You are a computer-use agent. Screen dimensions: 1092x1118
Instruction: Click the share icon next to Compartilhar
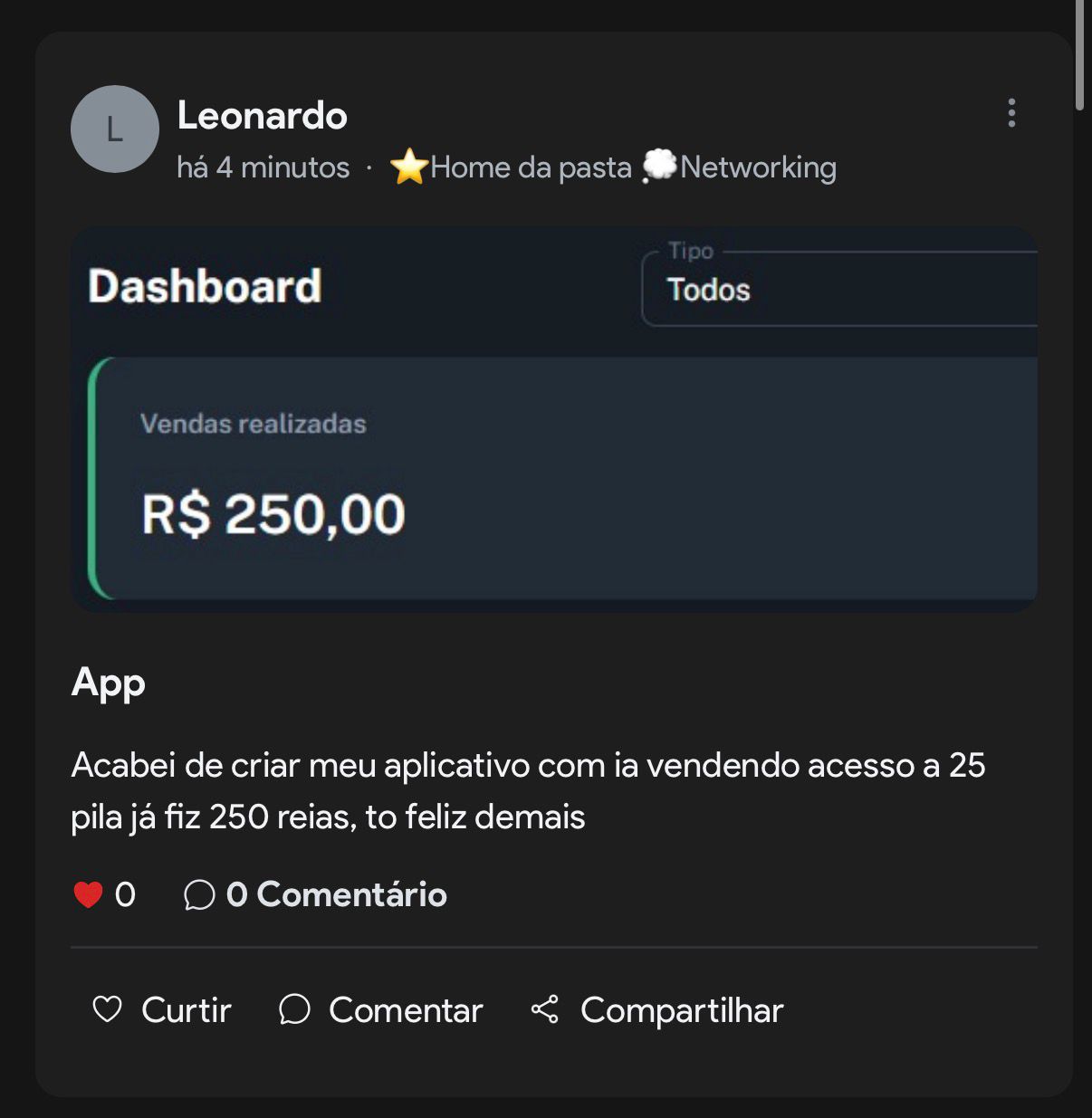point(546,1010)
